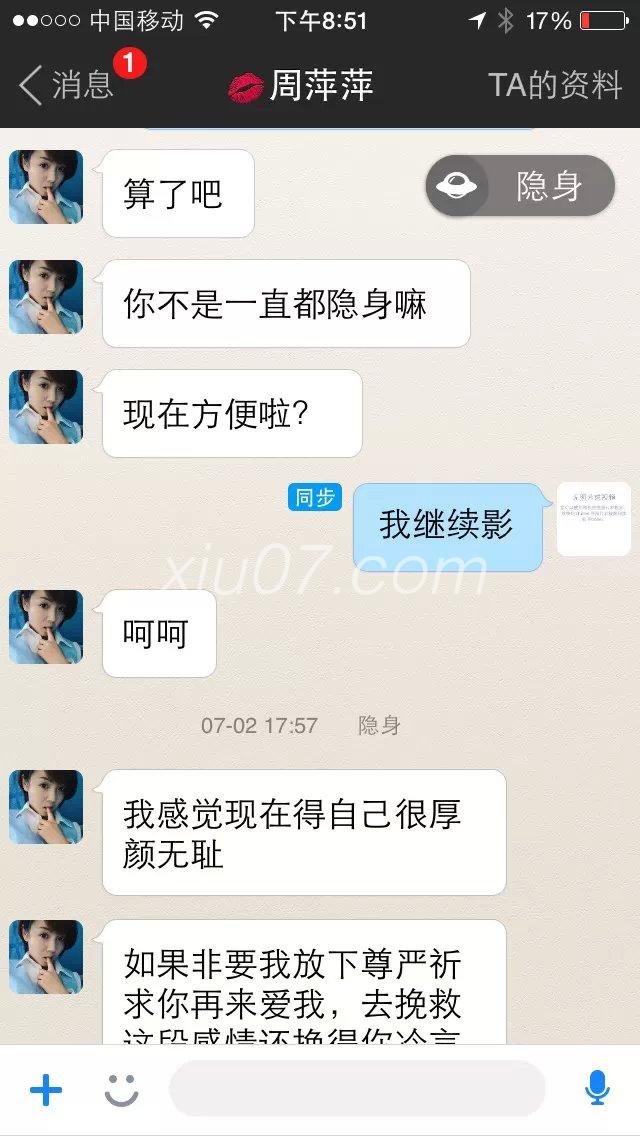Open avatar next to 算了吧 message
The height and width of the screenshot is (1136, 640).
click(46, 187)
